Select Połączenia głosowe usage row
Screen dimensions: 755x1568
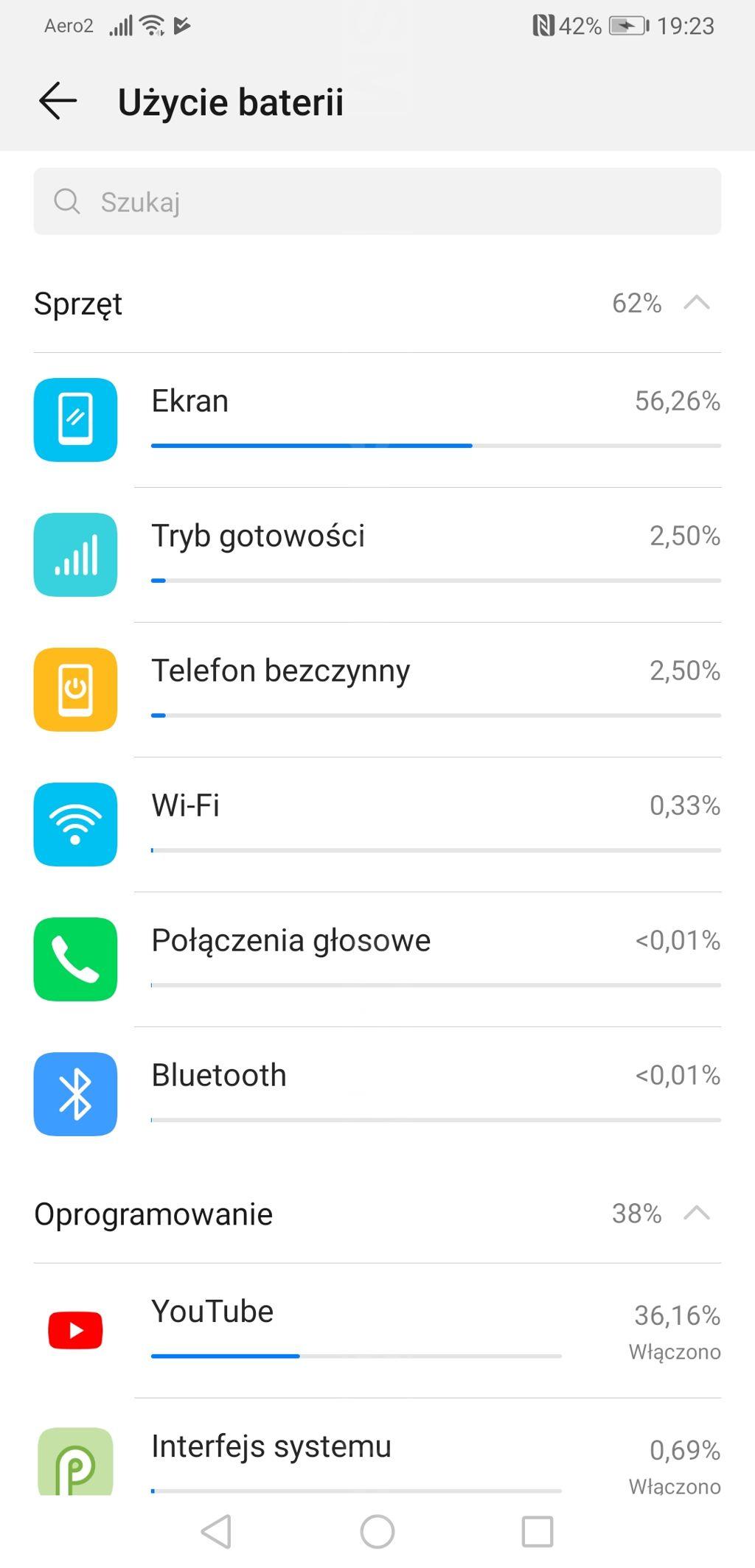pos(377,959)
